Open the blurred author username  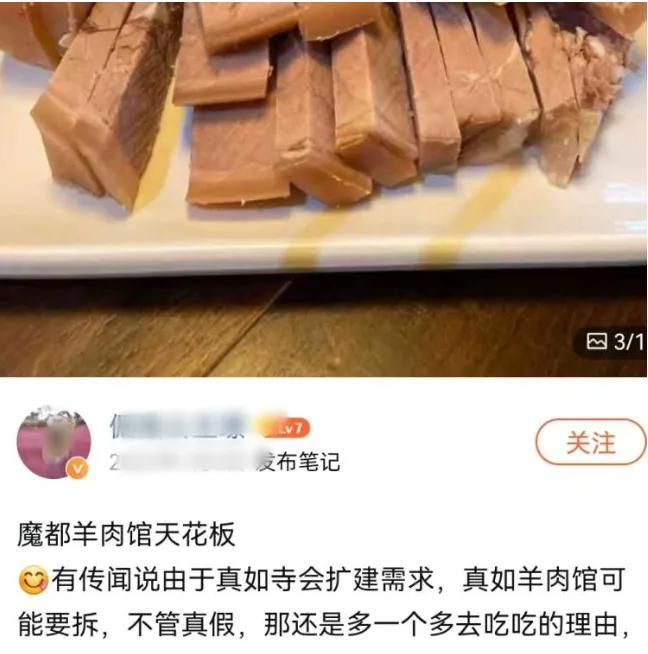click(176, 425)
